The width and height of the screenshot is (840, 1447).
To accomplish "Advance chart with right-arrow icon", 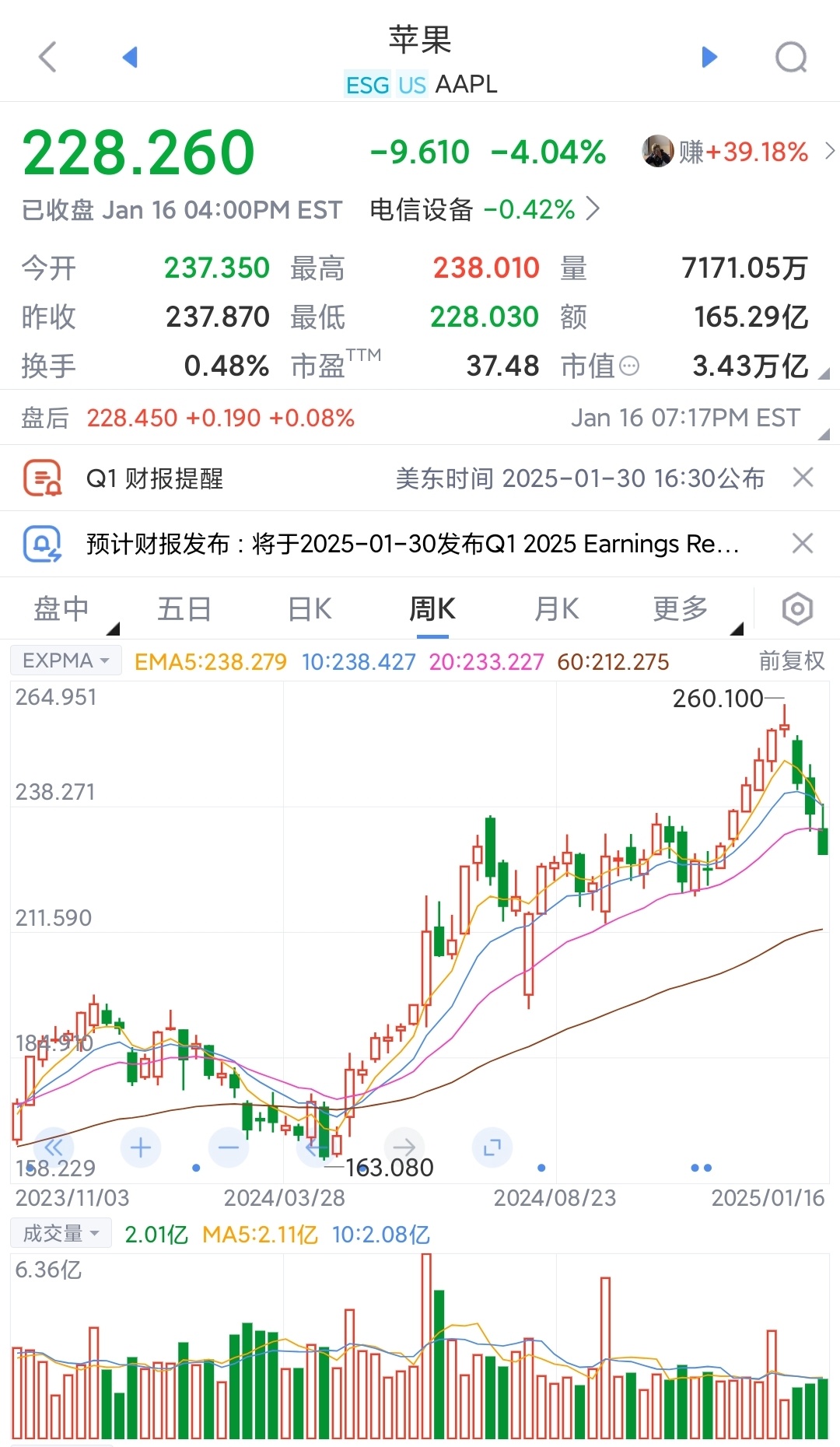I will [x=404, y=1147].
